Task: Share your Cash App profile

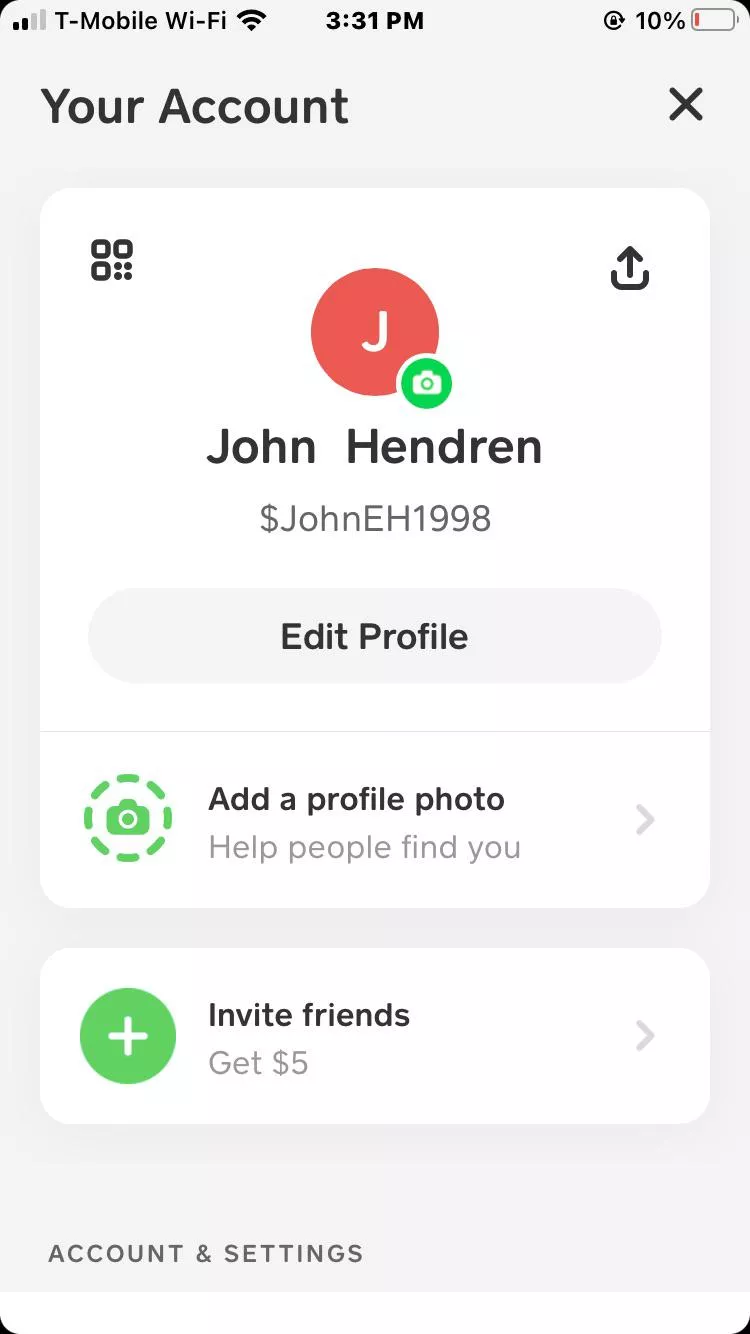Action: pyautogui.click(x=630, y=268)
